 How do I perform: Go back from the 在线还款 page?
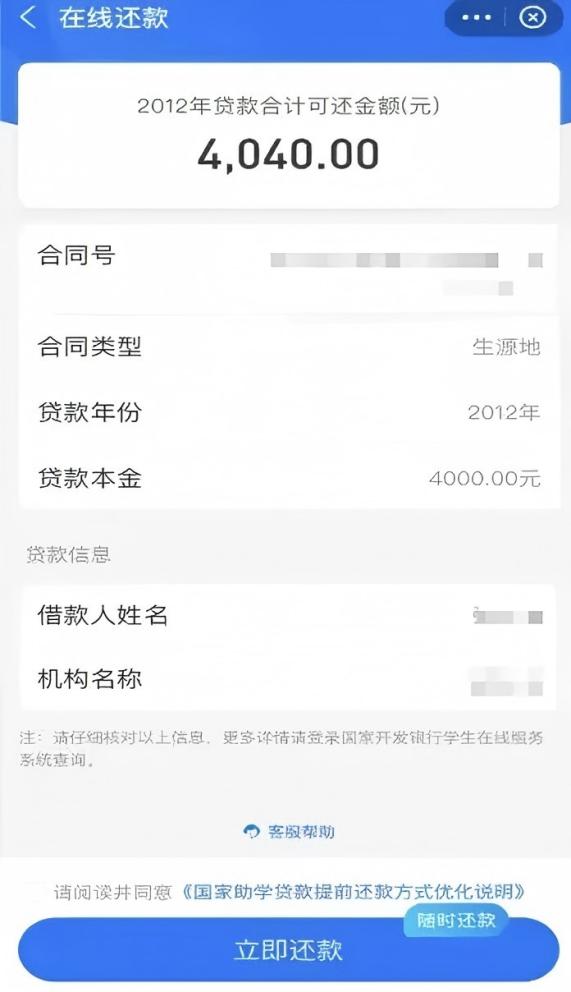[28, 18]
